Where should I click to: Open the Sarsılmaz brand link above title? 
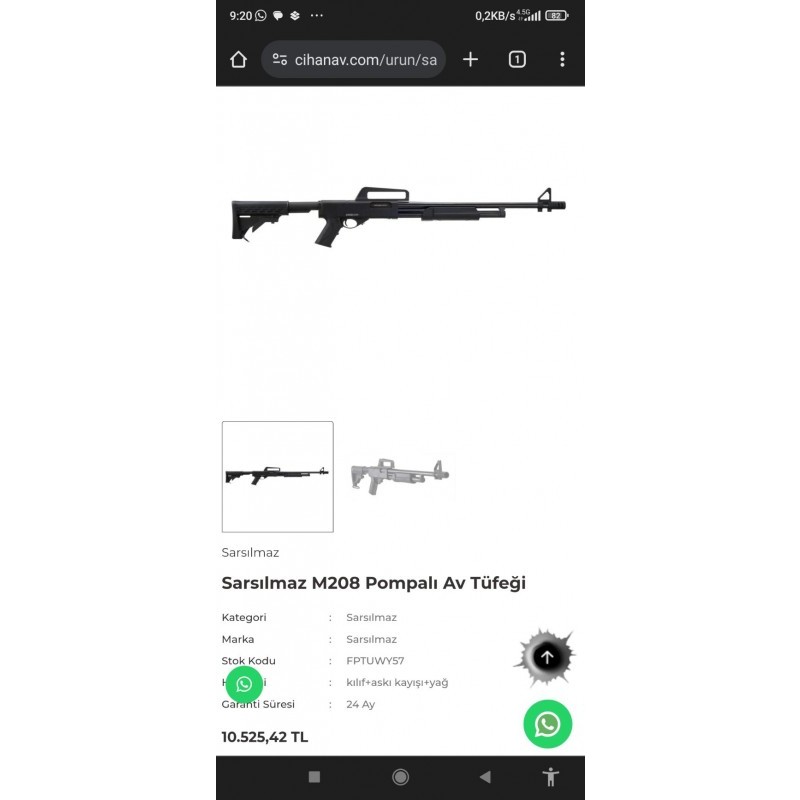(x=250, y=552)
